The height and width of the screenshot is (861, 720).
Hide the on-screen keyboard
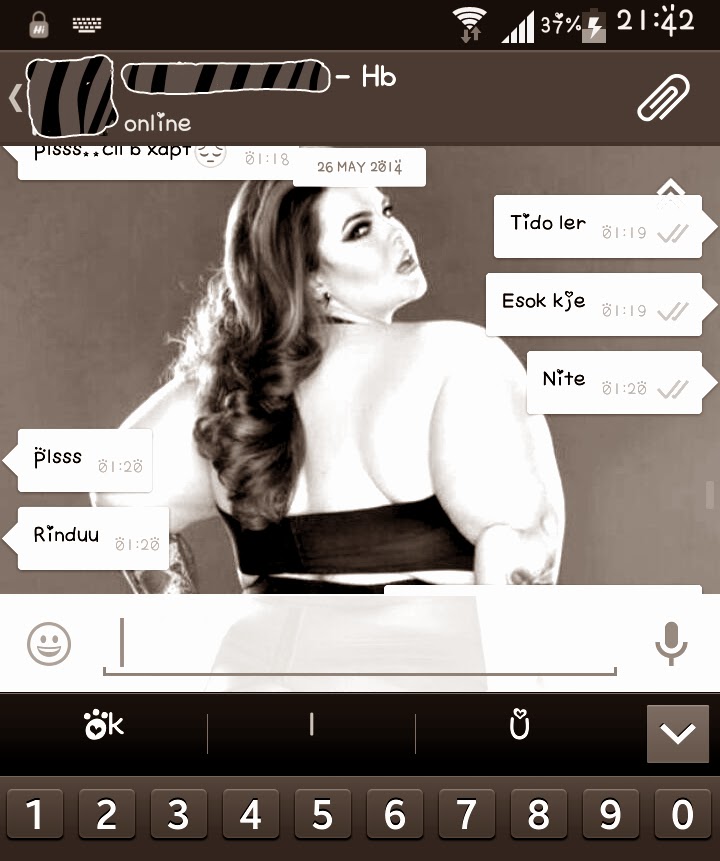coord(677,734)
